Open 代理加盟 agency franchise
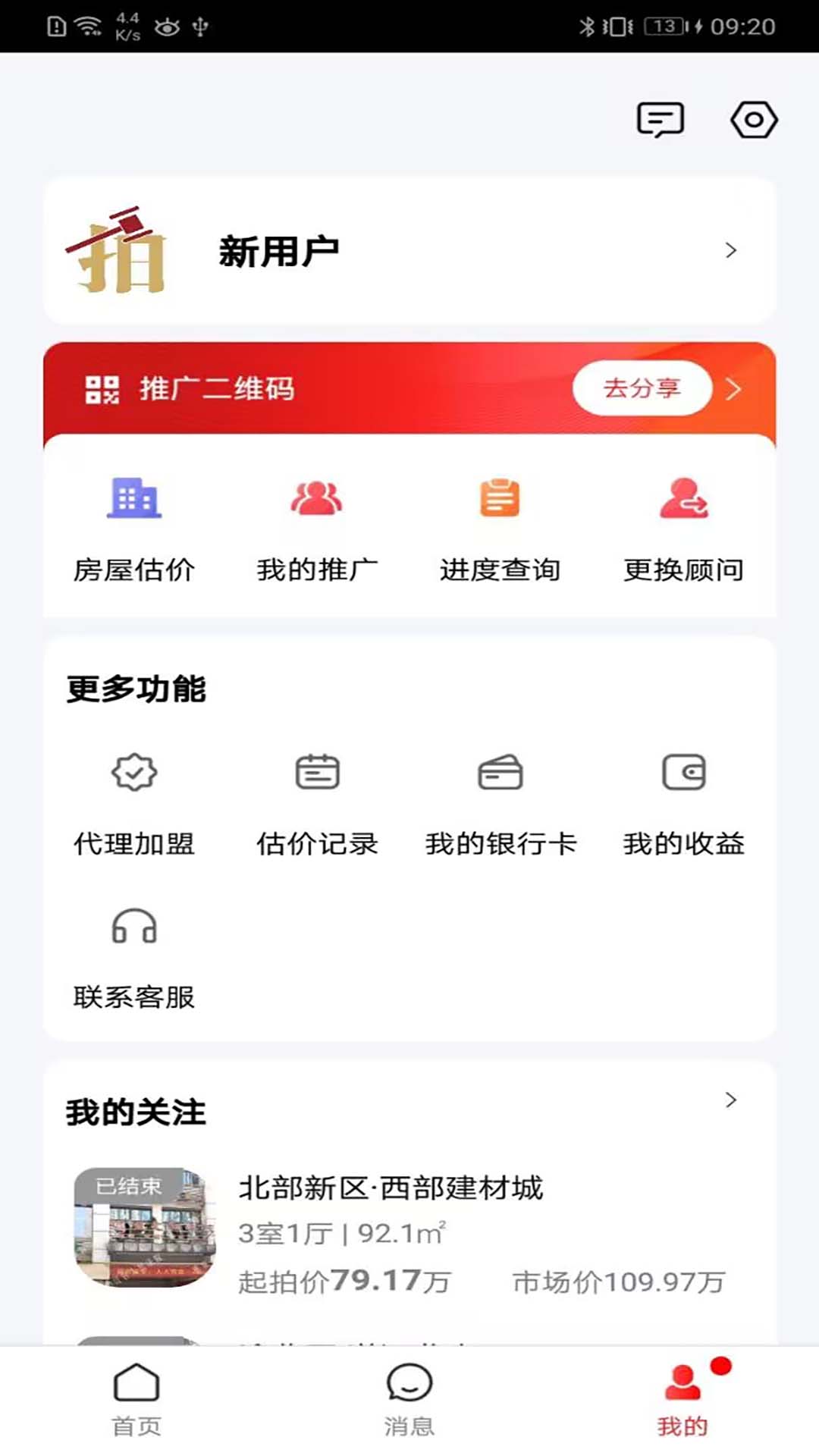 tap(134, 802)
